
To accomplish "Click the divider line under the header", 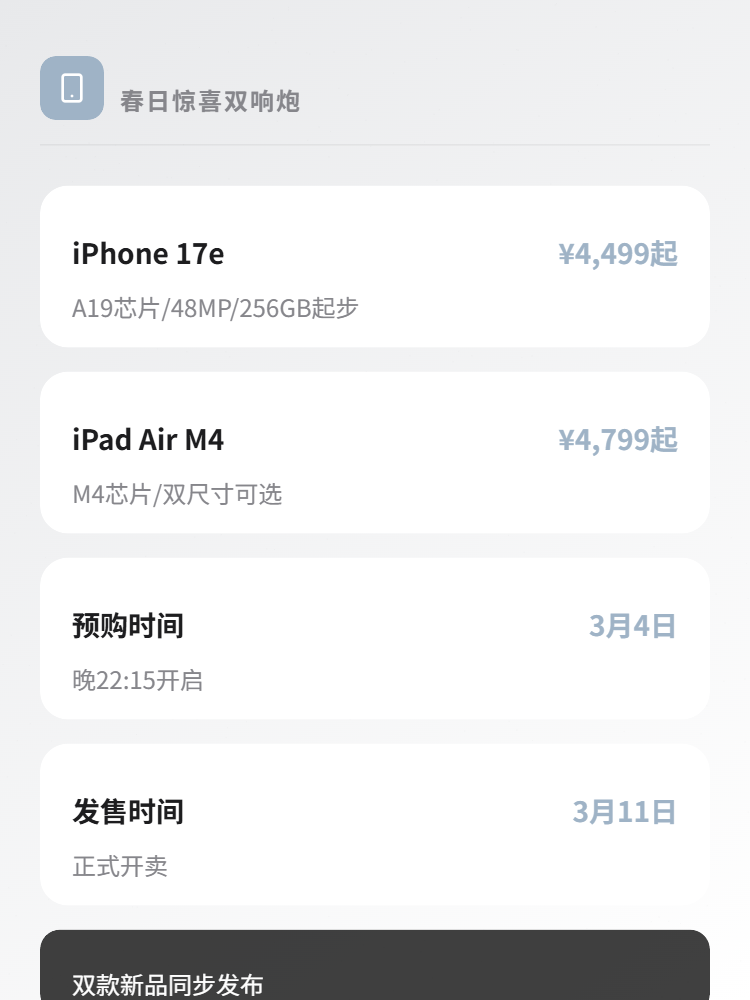I will (x=375, y=147).
